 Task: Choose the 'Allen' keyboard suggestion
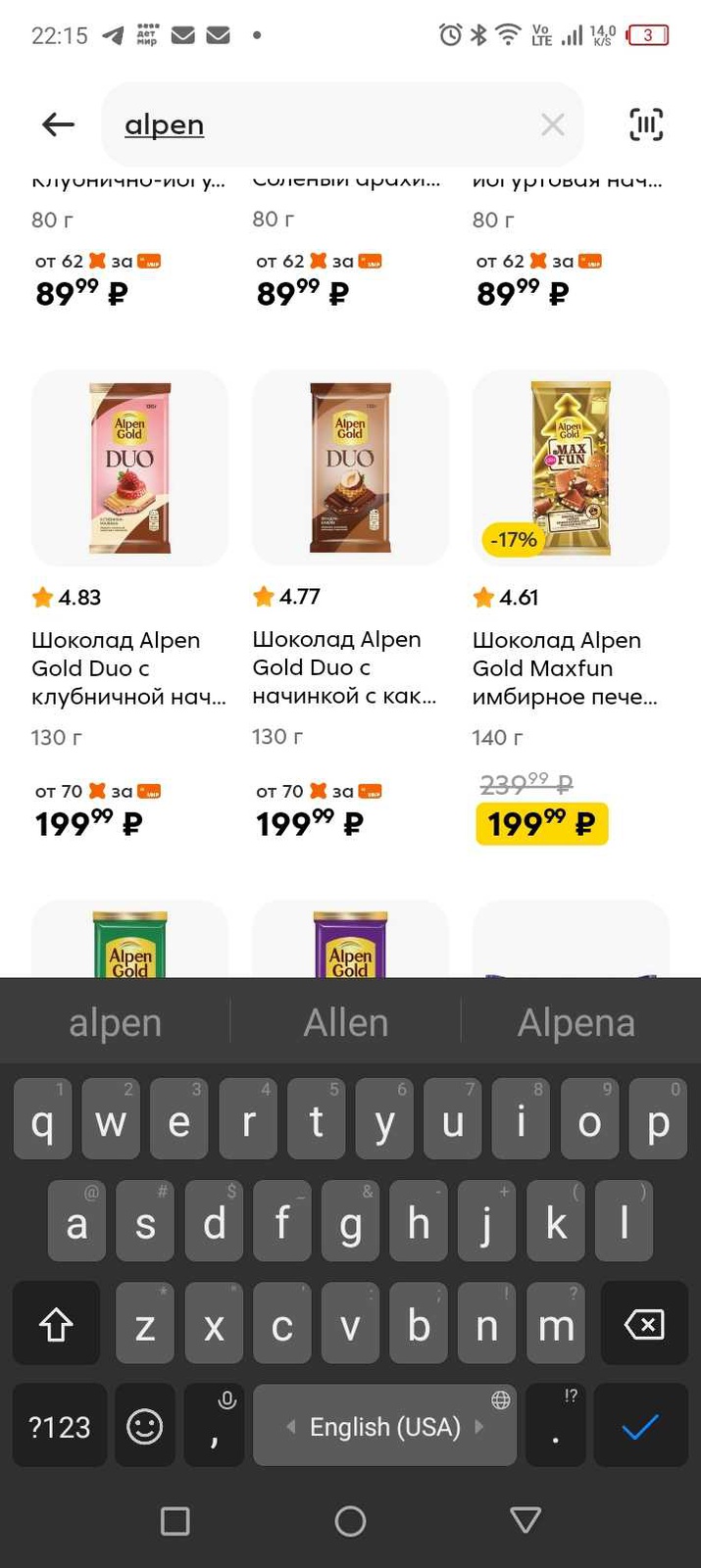pyautogui.click(x=346, y=1023)
